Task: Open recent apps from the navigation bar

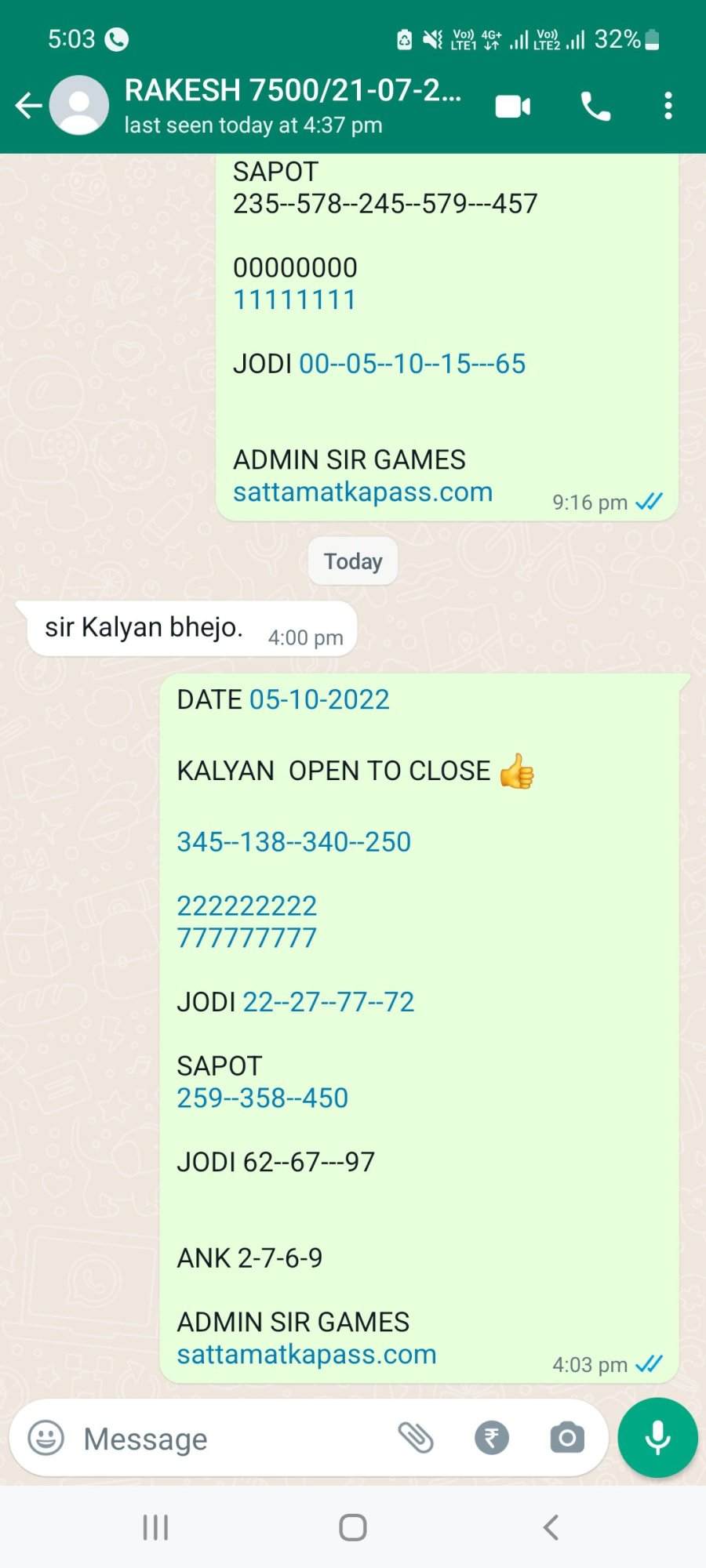Action: click(155, 1527)
